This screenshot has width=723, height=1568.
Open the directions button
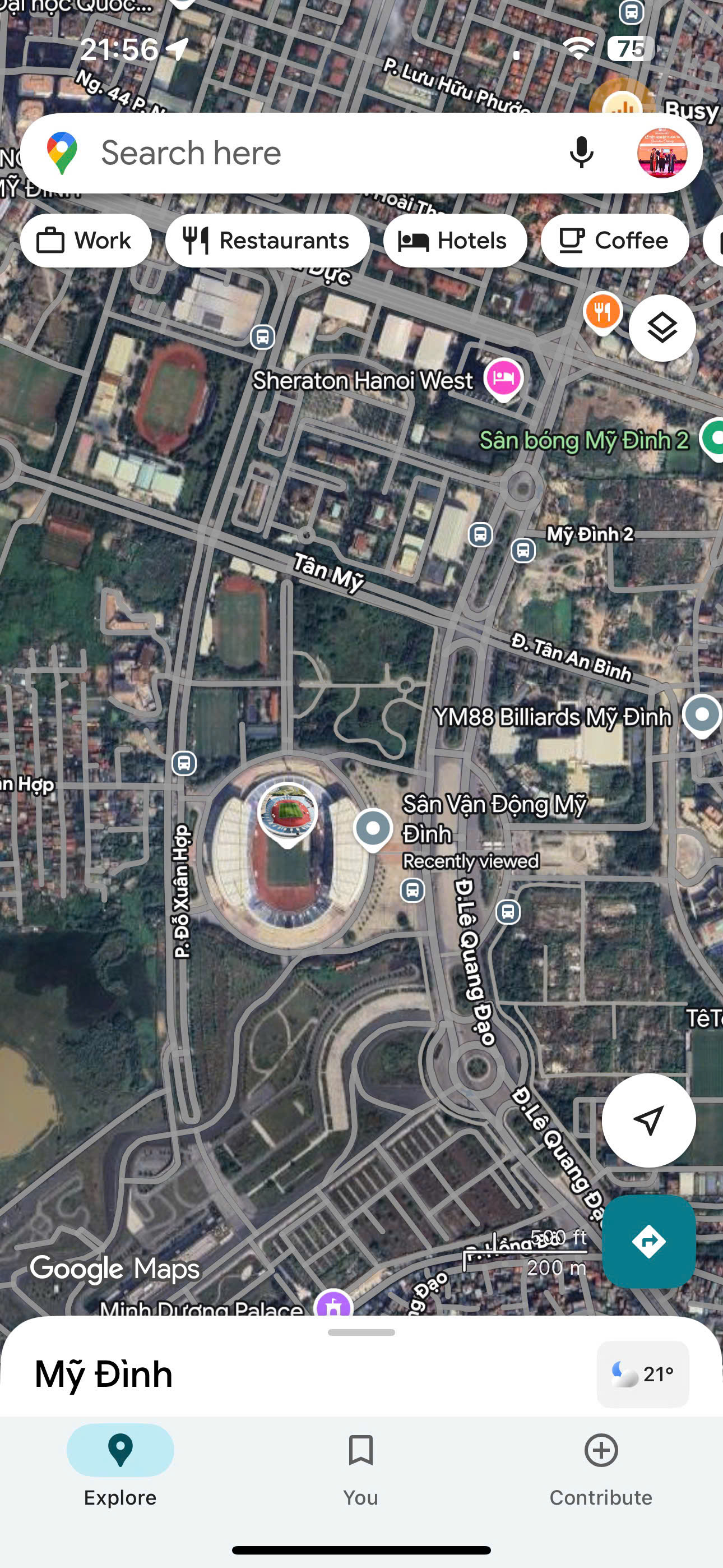point(648,1240)
